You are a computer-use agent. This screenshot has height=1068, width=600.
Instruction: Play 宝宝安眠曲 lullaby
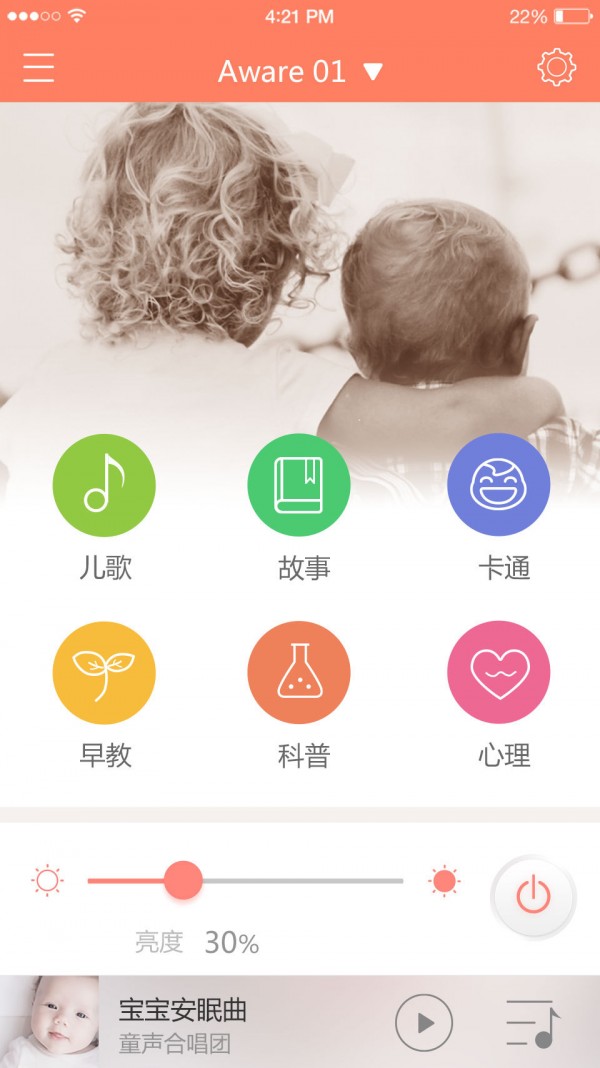(x=424, y=1022)
